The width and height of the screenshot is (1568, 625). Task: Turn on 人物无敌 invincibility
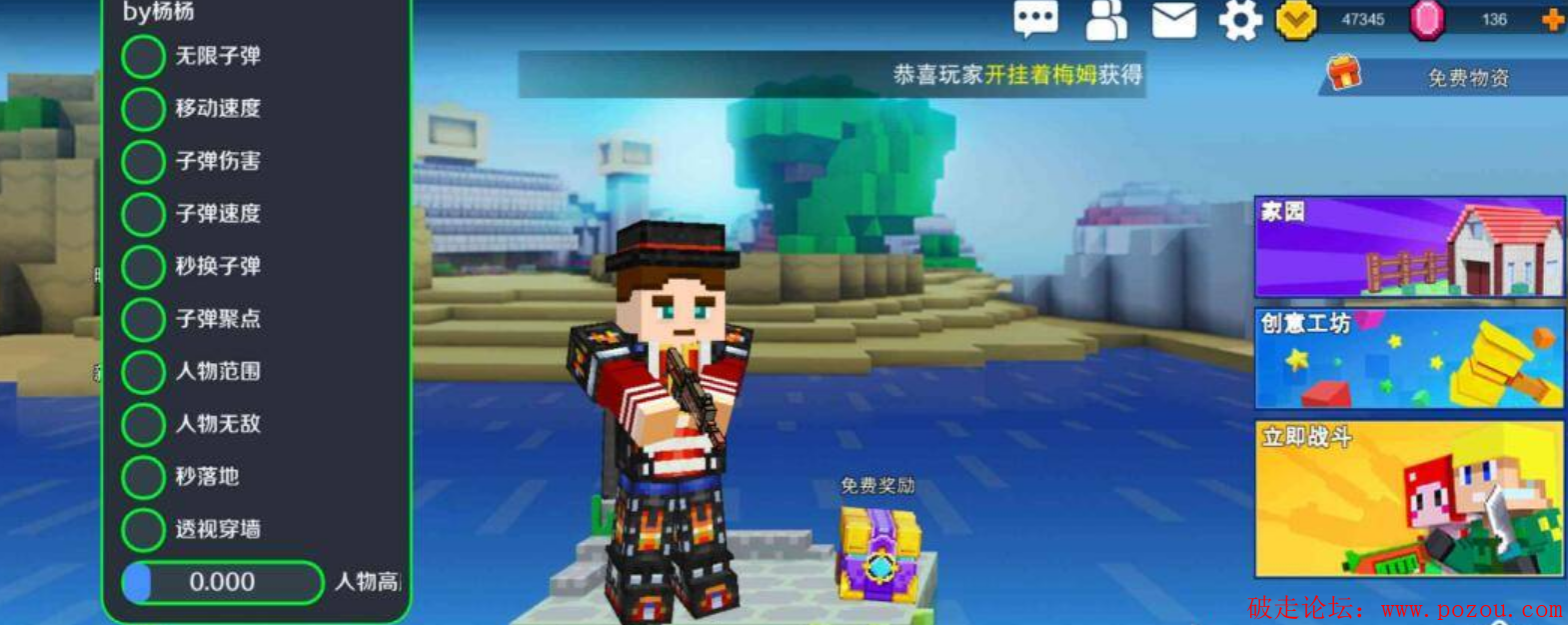144,424
